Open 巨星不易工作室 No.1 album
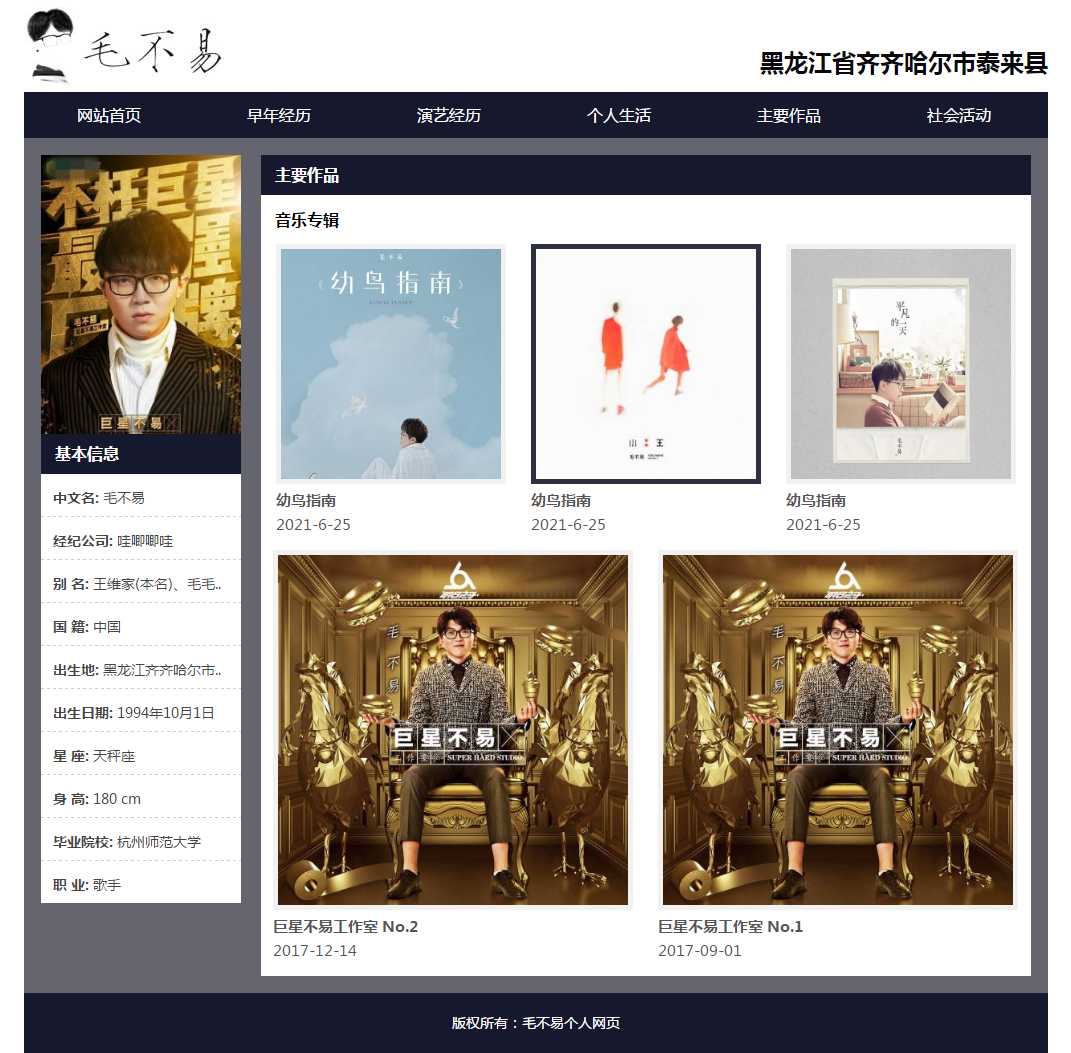This screenshot has width=1071, height=1053. [838, 730]
